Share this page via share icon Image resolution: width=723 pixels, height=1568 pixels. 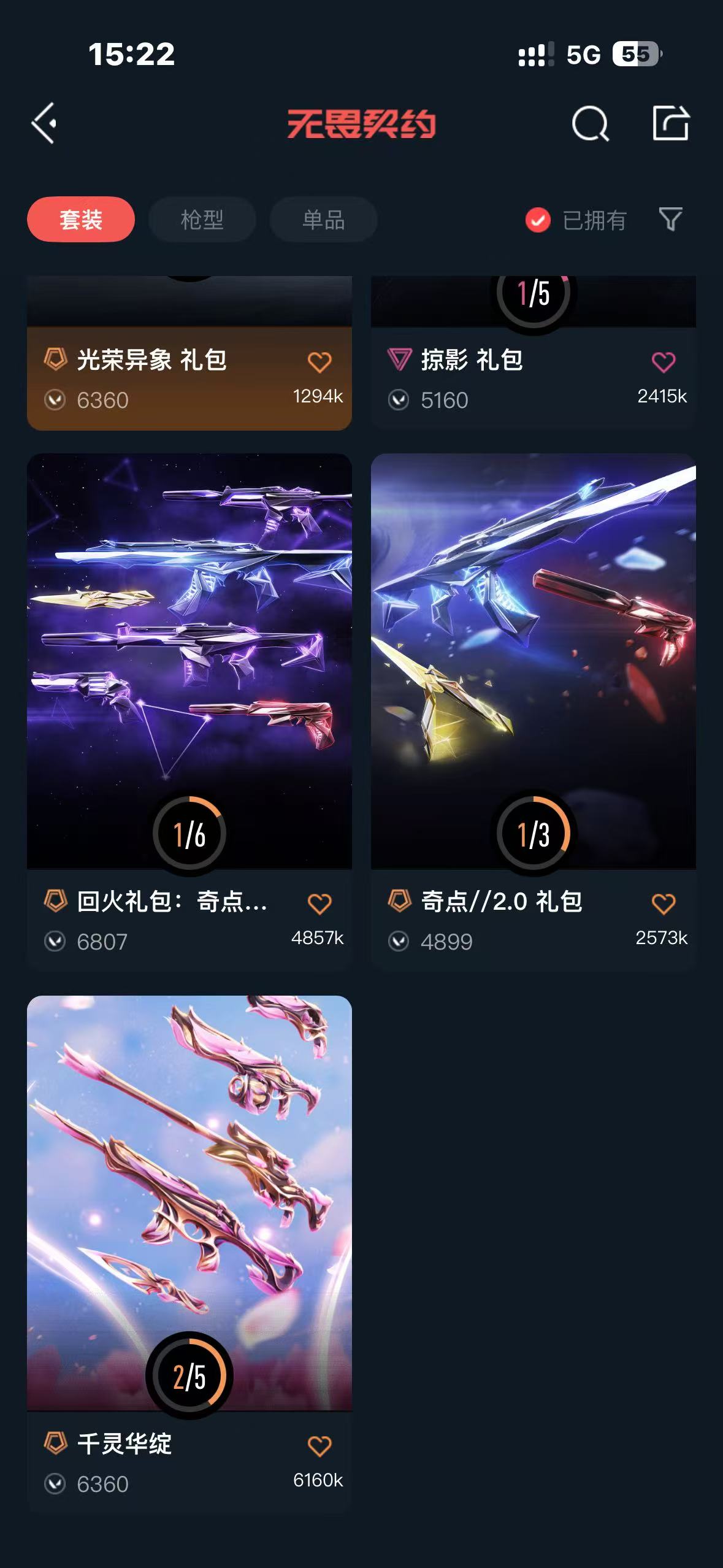point(670,123)
